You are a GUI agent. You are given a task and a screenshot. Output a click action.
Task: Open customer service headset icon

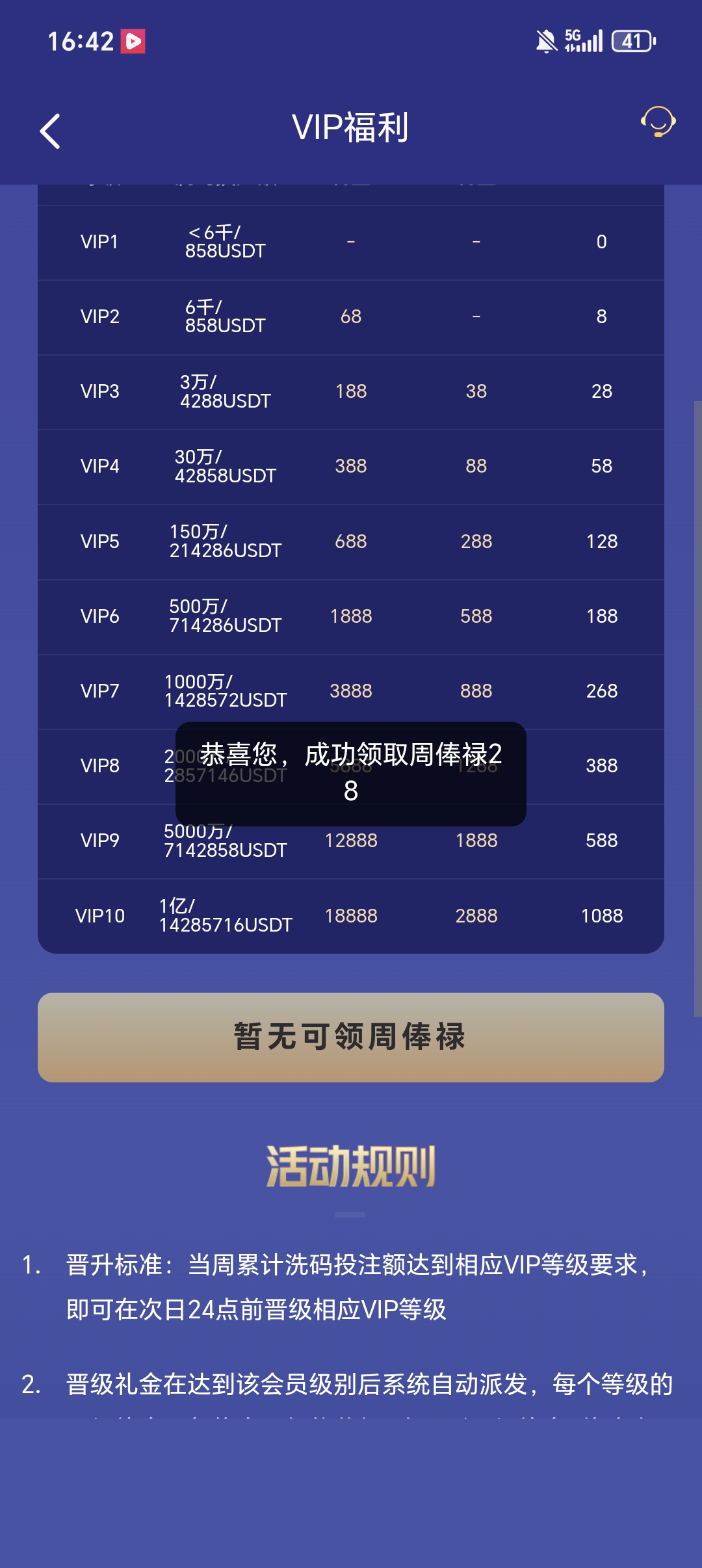point(658,122)
